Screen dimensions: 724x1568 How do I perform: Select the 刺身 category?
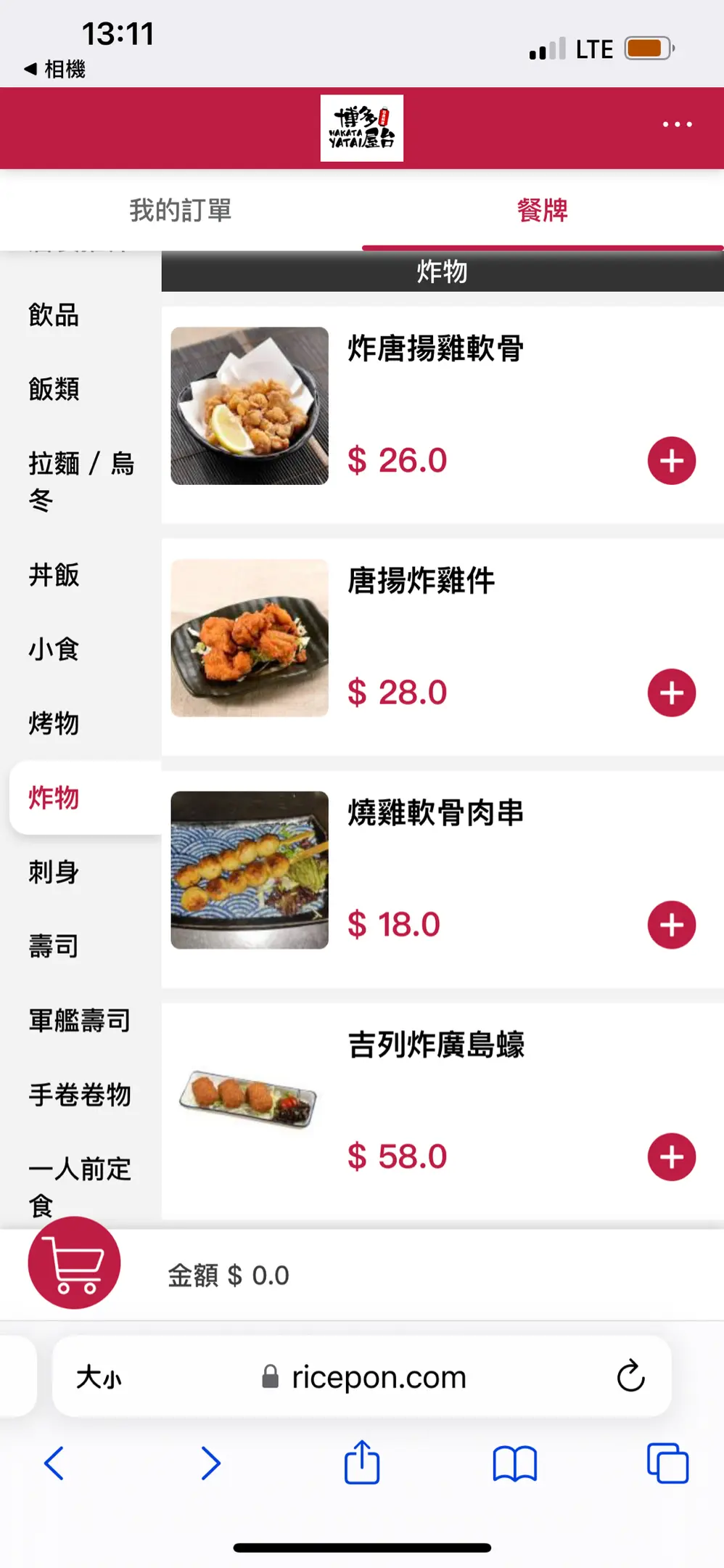tap(54, 872)
